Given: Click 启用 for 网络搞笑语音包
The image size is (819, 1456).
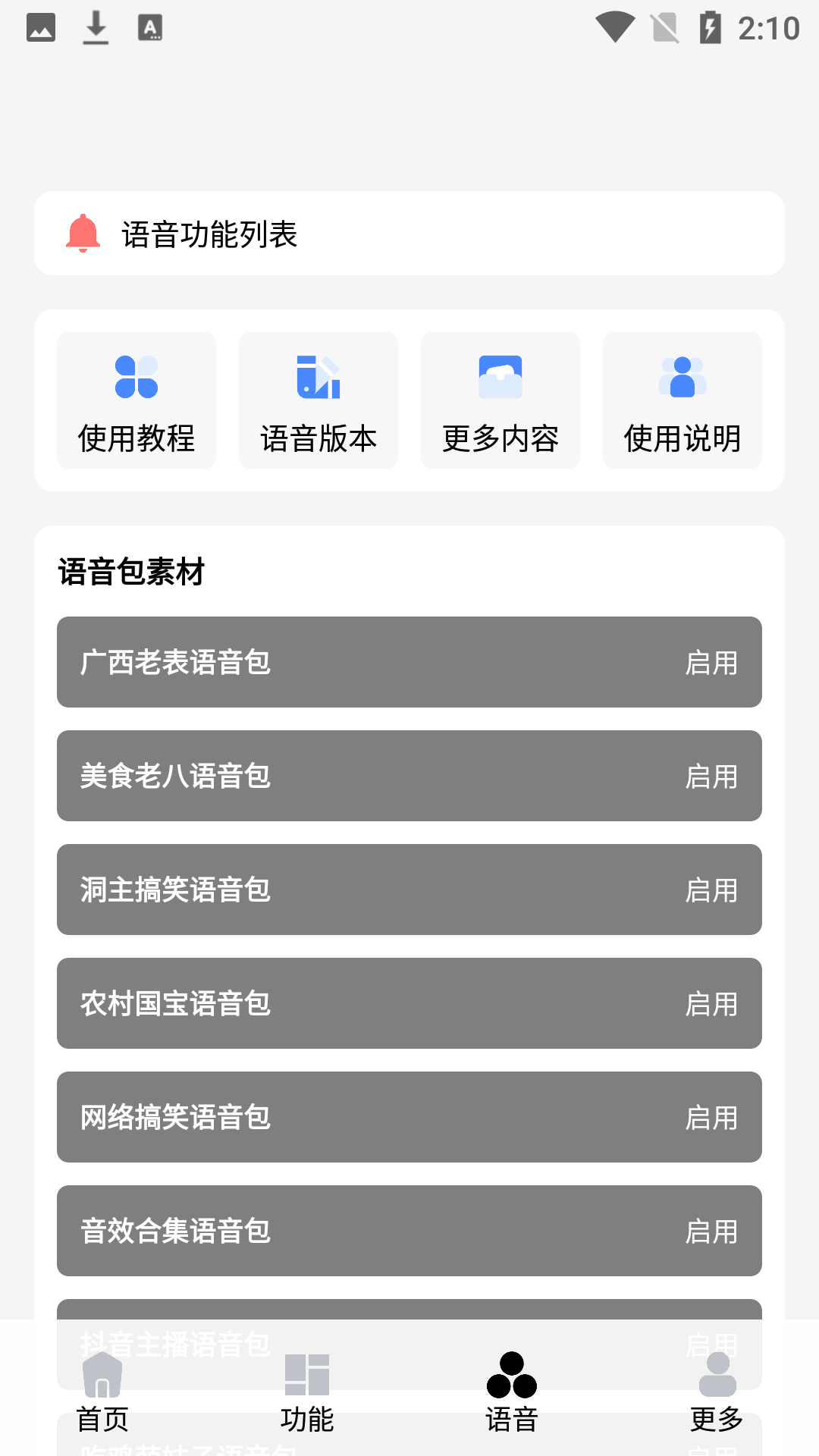Looking at the screenshot, I should coord(711,1118).
